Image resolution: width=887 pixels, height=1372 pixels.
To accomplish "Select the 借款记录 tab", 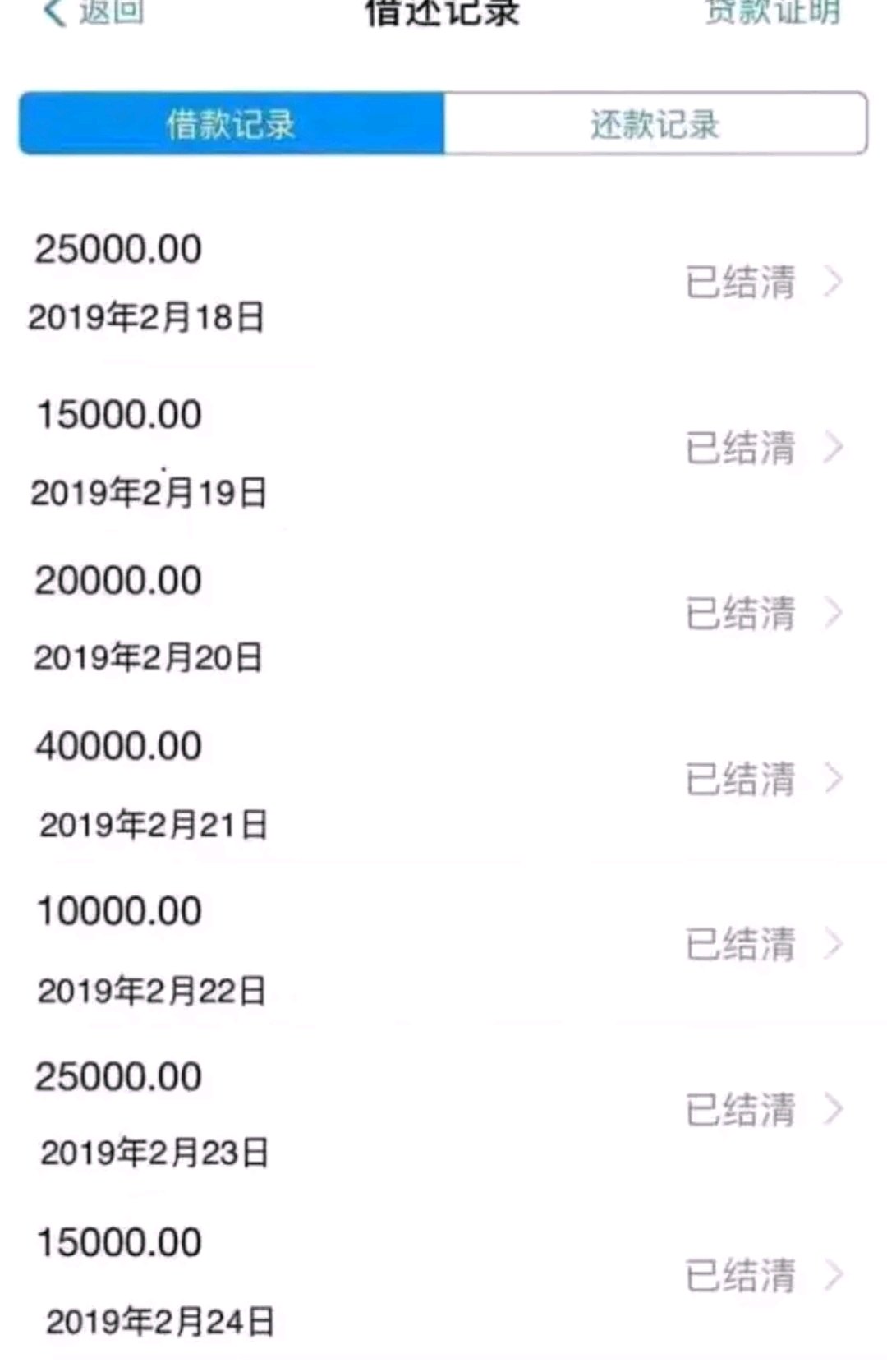I will click(x=232, y=124).
